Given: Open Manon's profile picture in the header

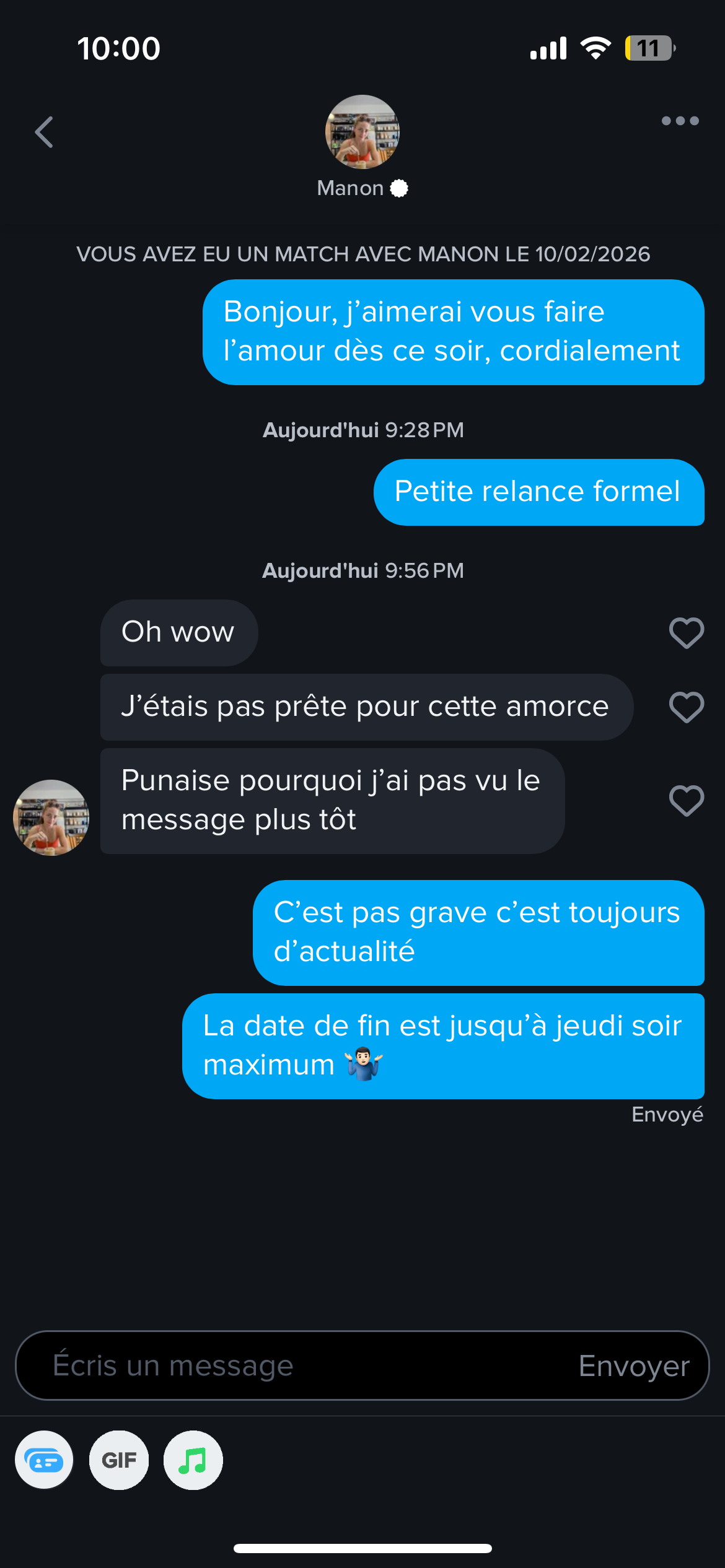Looking at the screenshot, I should pos(362,132).
